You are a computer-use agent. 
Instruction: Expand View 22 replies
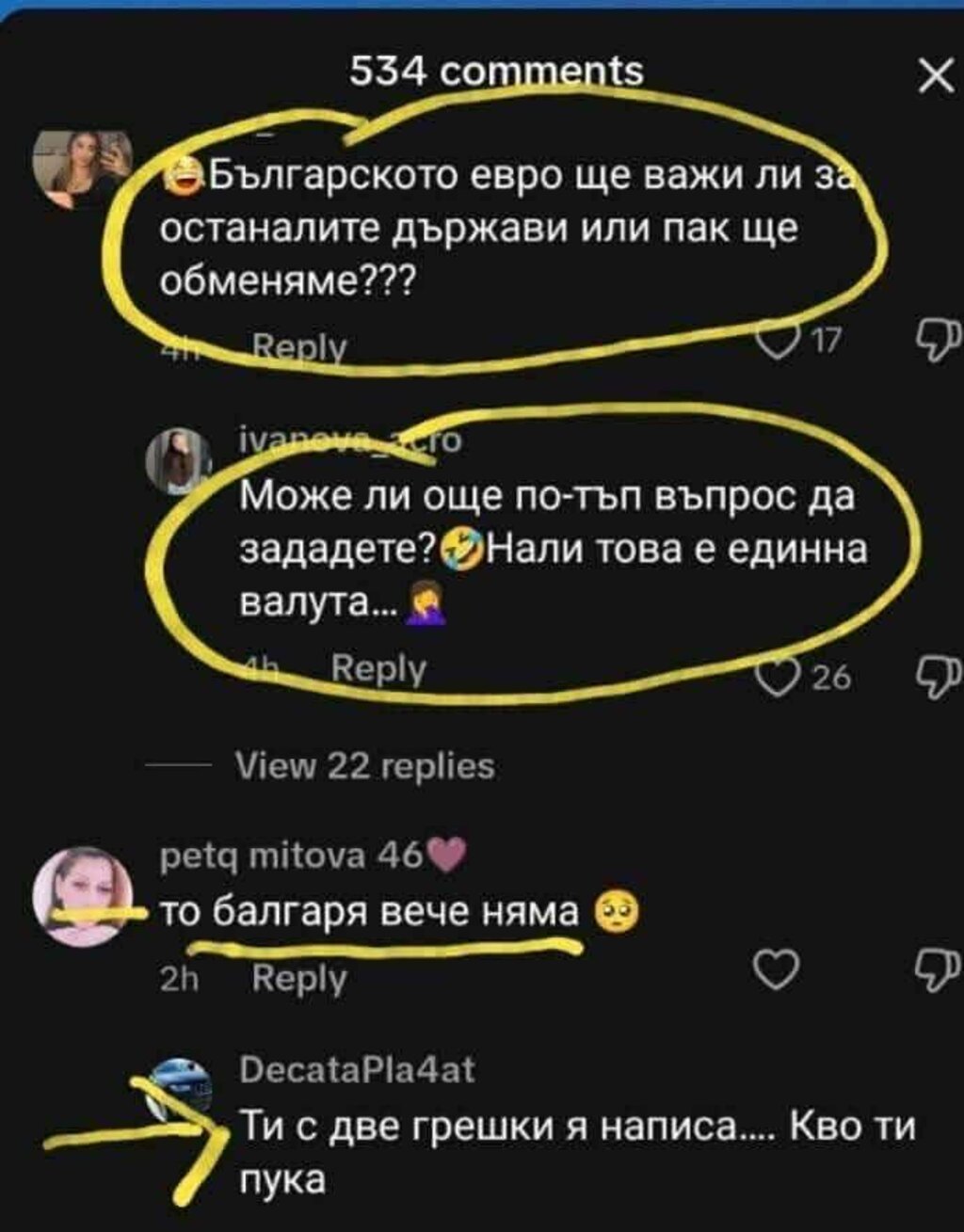363,766
